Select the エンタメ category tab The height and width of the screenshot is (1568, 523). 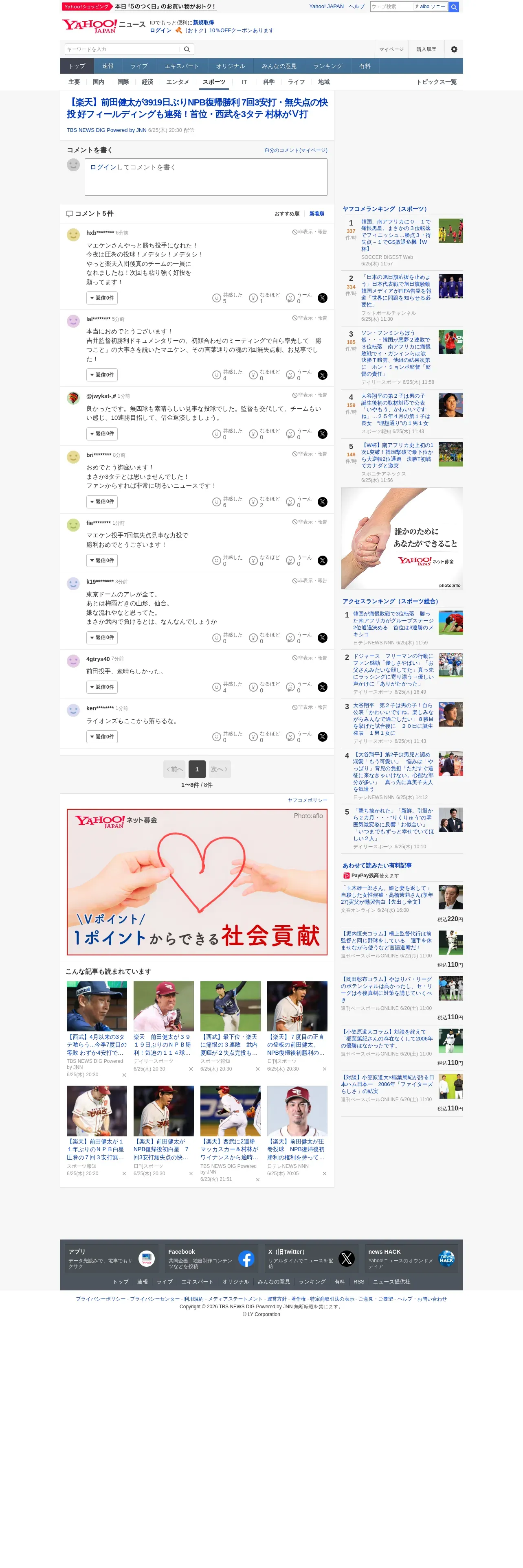[x=177, y=82]
